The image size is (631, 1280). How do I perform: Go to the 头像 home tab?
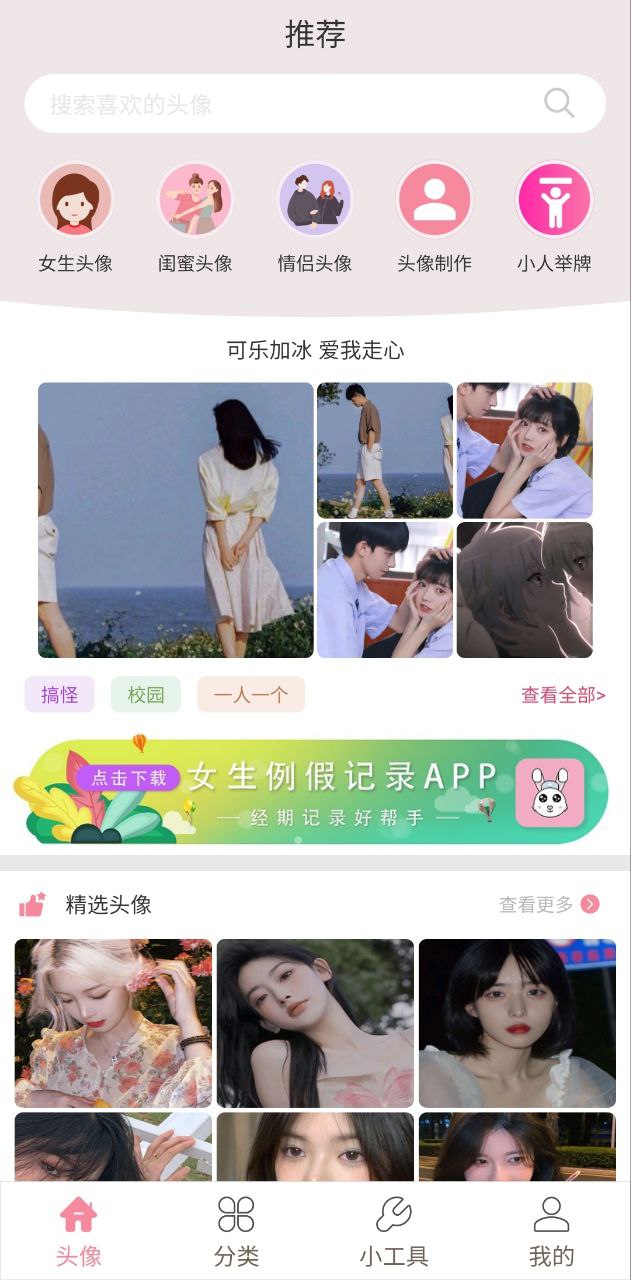click(78, 1231)
